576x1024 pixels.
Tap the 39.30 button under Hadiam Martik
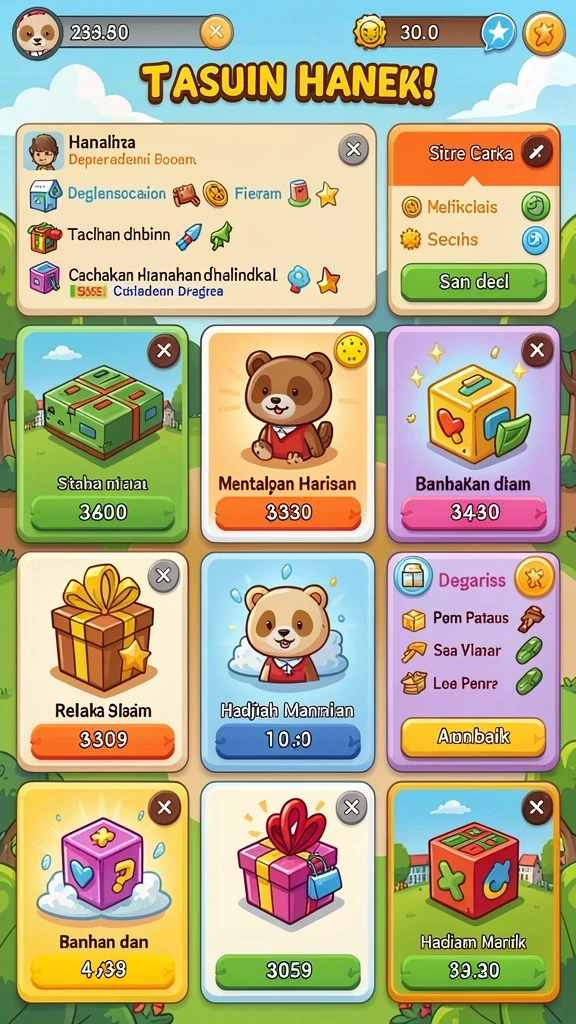pyautogui.click(x=473, y=970)
